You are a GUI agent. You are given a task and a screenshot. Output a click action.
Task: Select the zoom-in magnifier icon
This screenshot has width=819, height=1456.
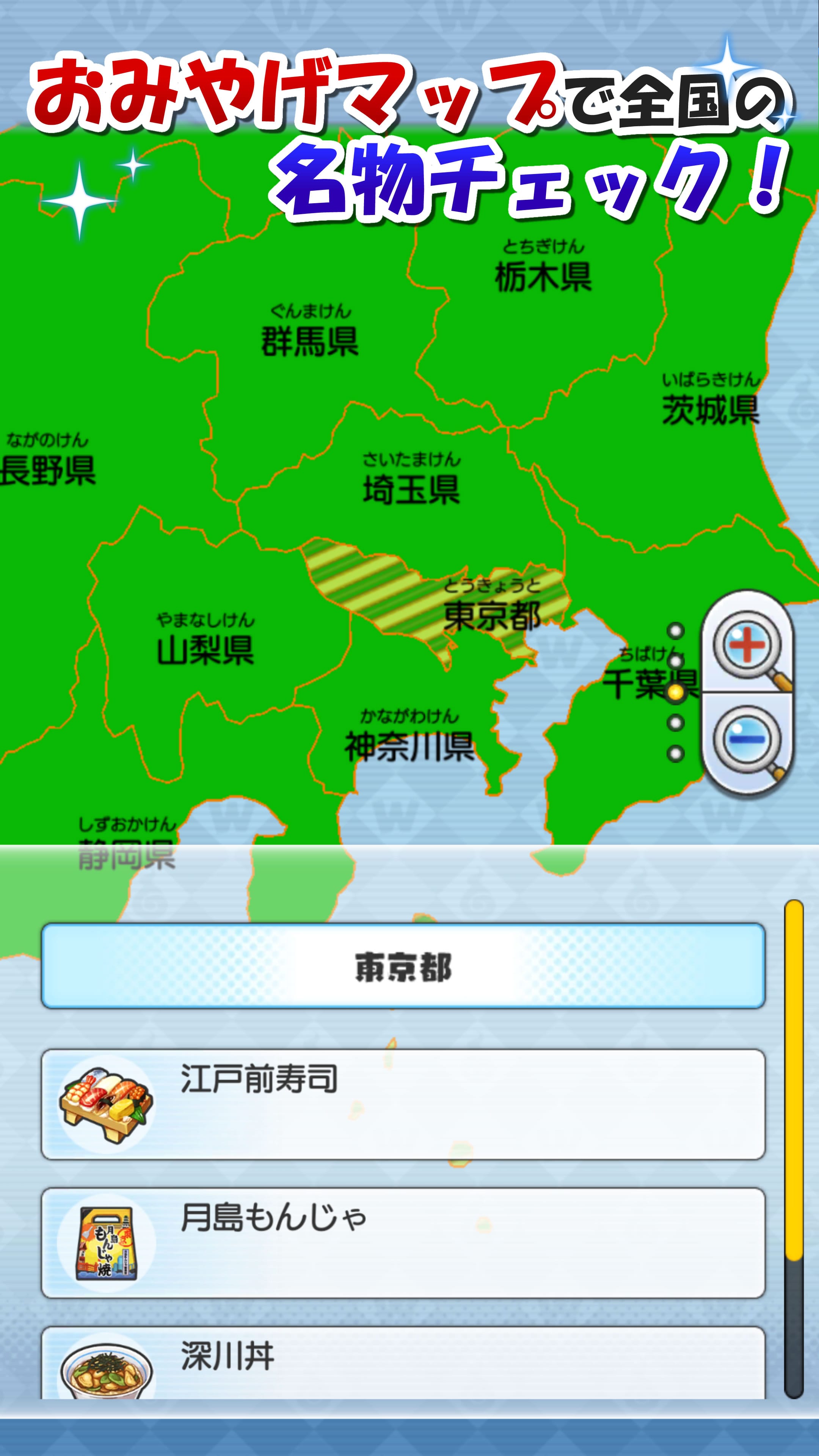click(746, 647)
